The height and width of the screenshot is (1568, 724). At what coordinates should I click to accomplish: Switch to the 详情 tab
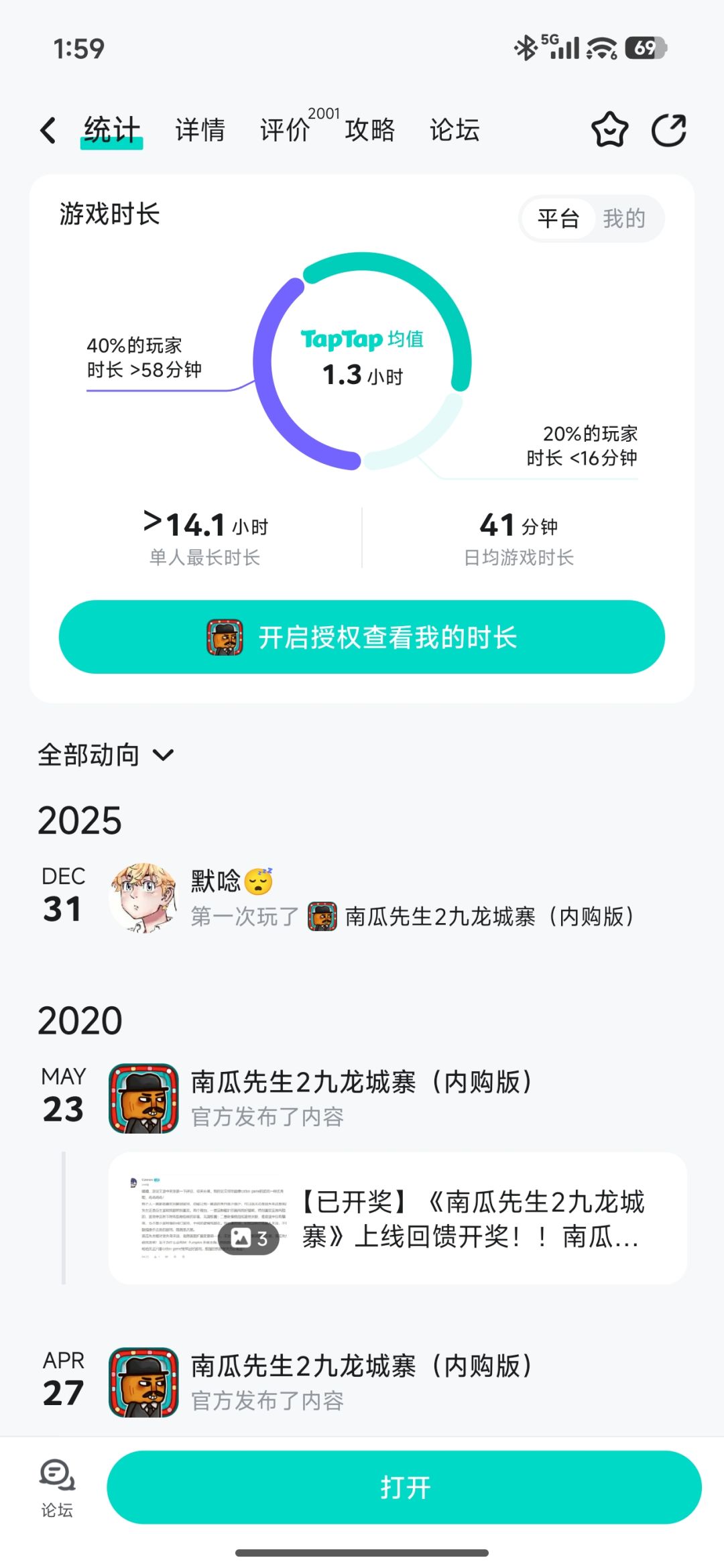[200, 130]
